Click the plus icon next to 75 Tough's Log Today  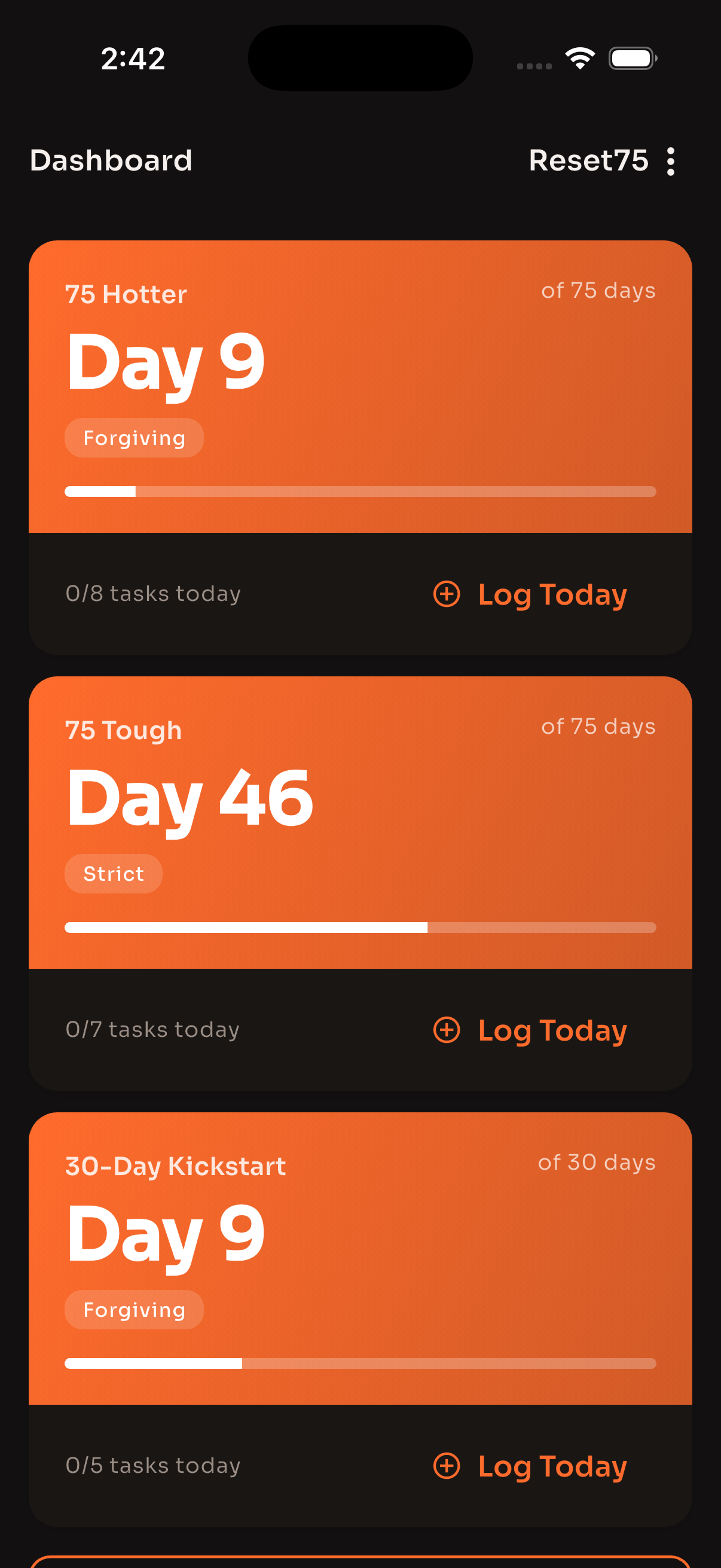click(x=447, y=1030)
